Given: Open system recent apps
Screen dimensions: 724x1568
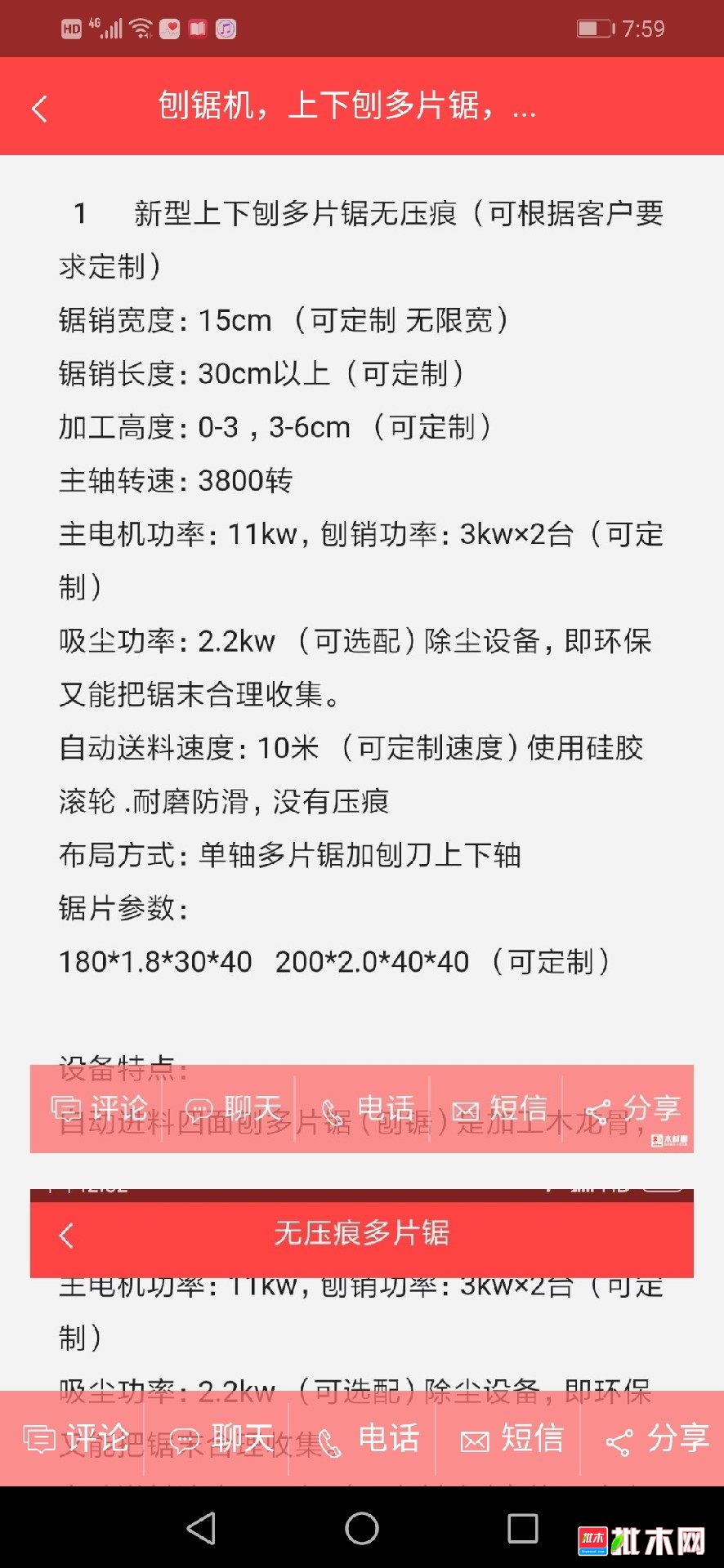Looking at the screenshot, I should coord(522,1529).
